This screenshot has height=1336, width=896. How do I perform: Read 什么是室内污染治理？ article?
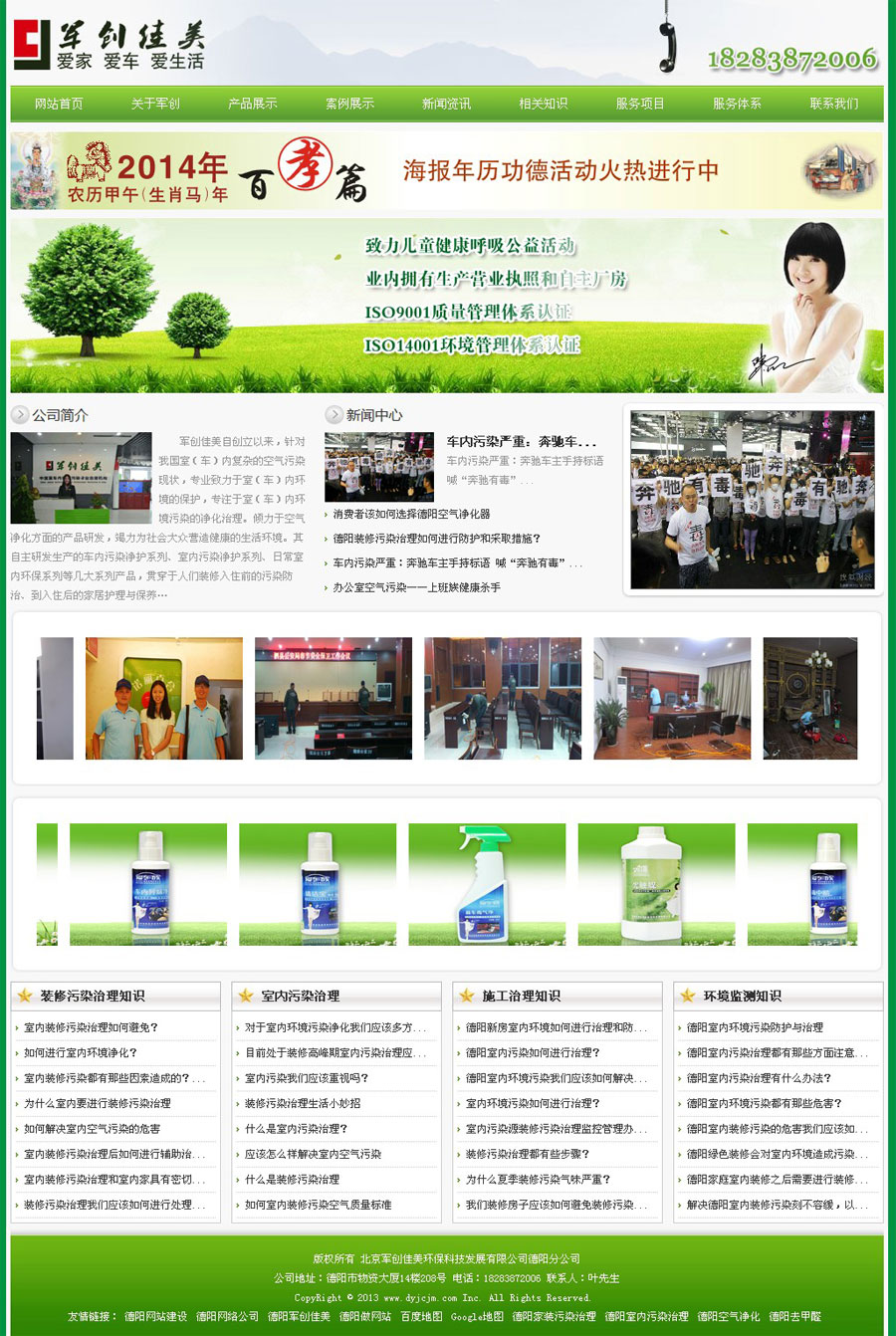pos(297,1129)
